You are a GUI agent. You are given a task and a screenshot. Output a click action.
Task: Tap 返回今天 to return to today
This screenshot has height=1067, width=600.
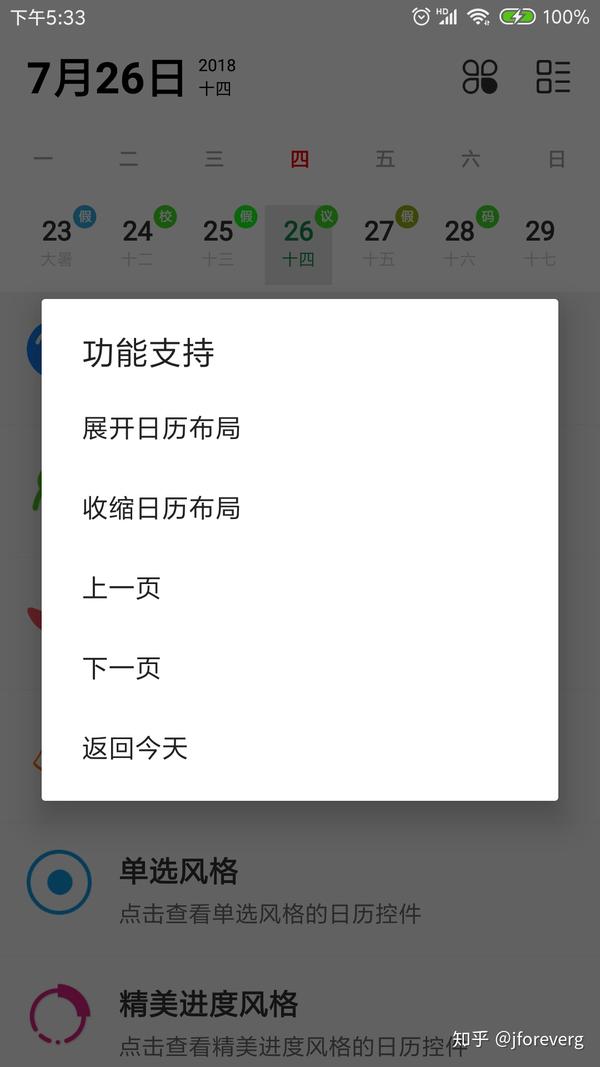pos(135,748)
